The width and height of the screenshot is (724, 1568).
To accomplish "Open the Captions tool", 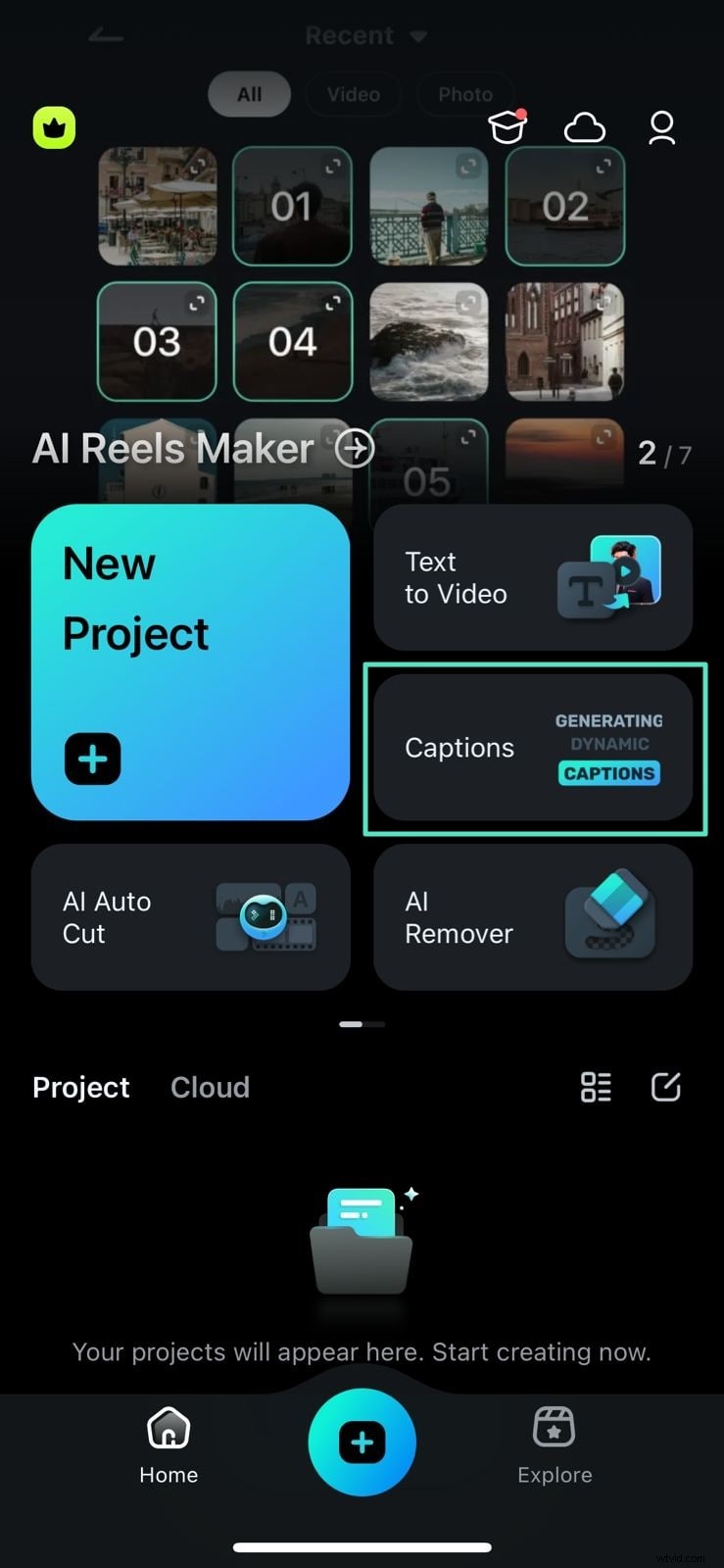I will tap(533, 748).
